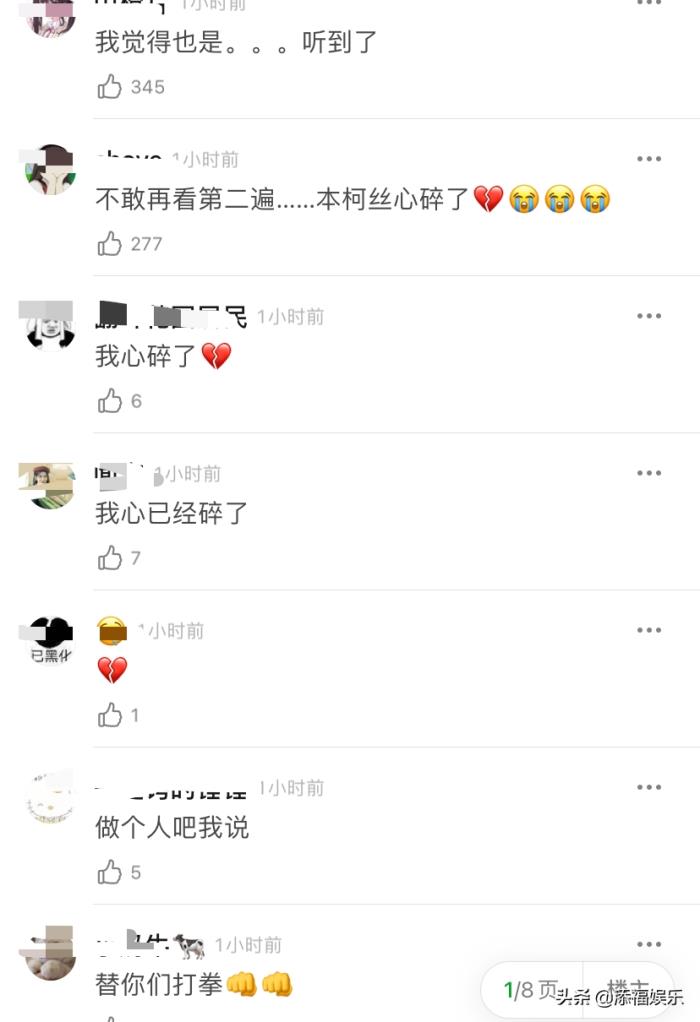The height and width of the screenshot is (1022, 700).
Task: Like the comment "我觉得也是。。。听到了"
Action: (110, 87)
